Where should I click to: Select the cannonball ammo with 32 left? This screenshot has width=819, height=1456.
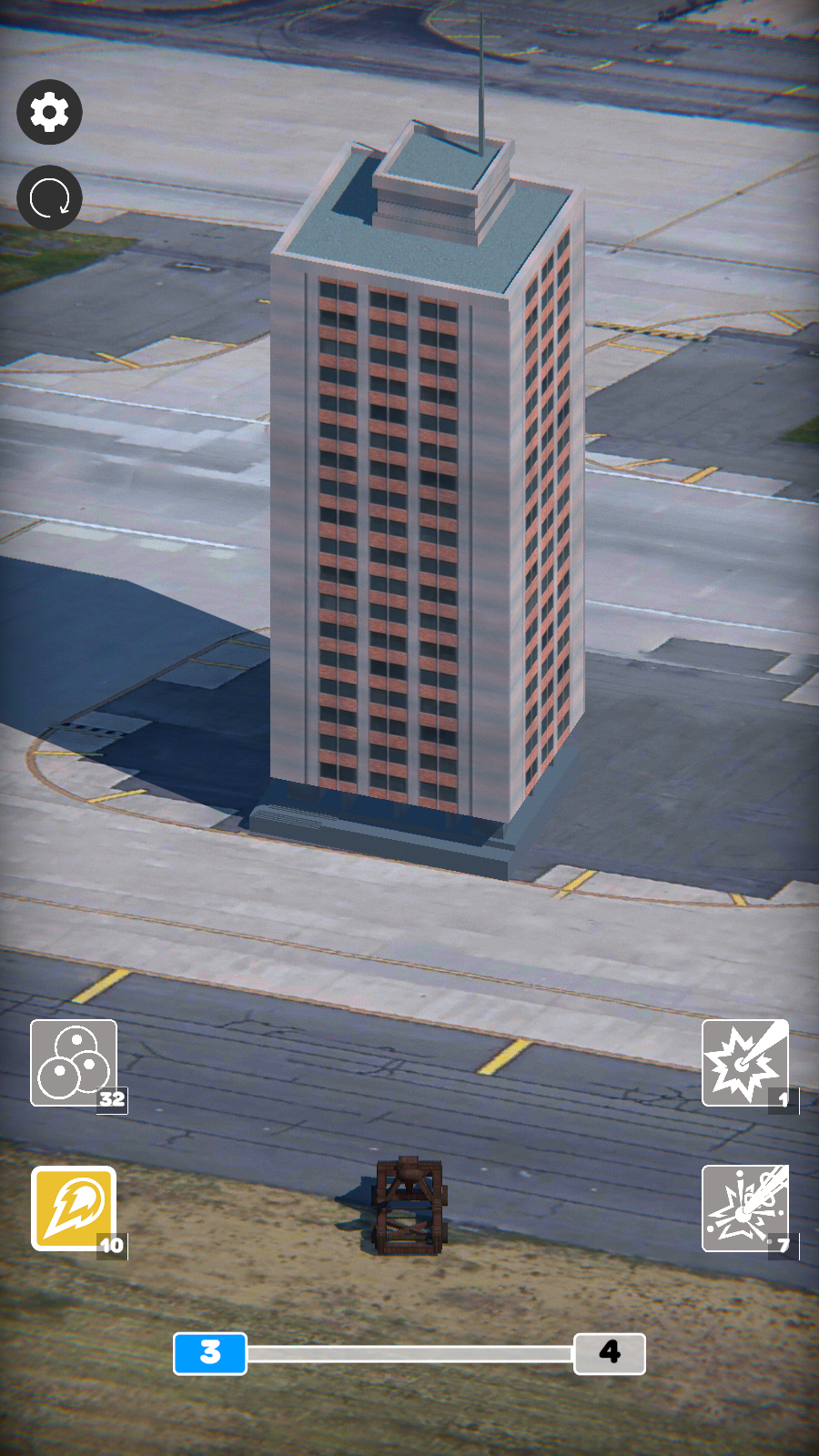tap(74, 1062)
